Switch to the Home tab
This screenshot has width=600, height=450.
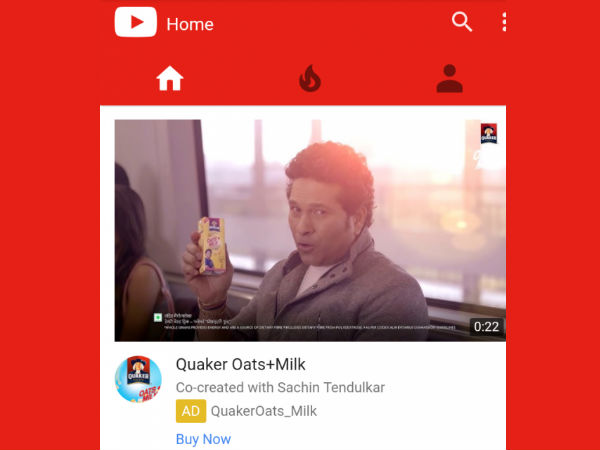point(170,79)
